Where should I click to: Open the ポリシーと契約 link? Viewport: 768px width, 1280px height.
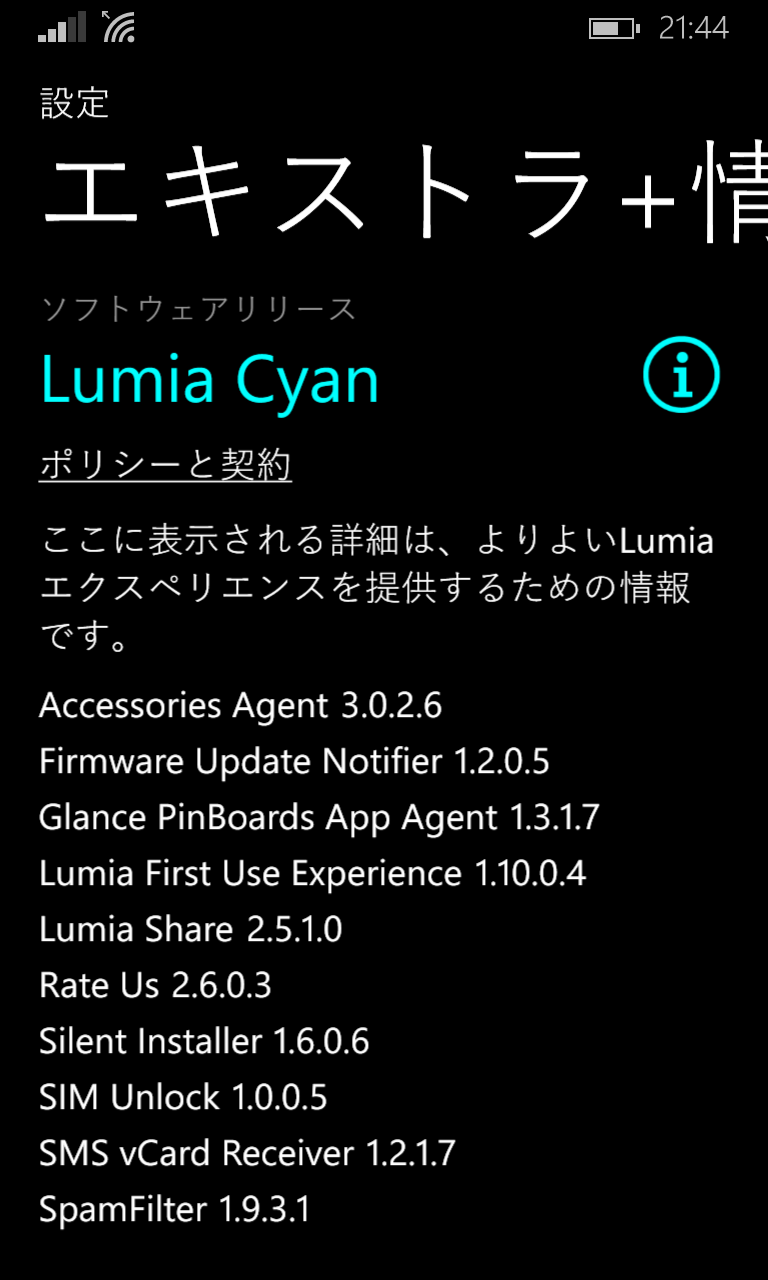(165, 465)
